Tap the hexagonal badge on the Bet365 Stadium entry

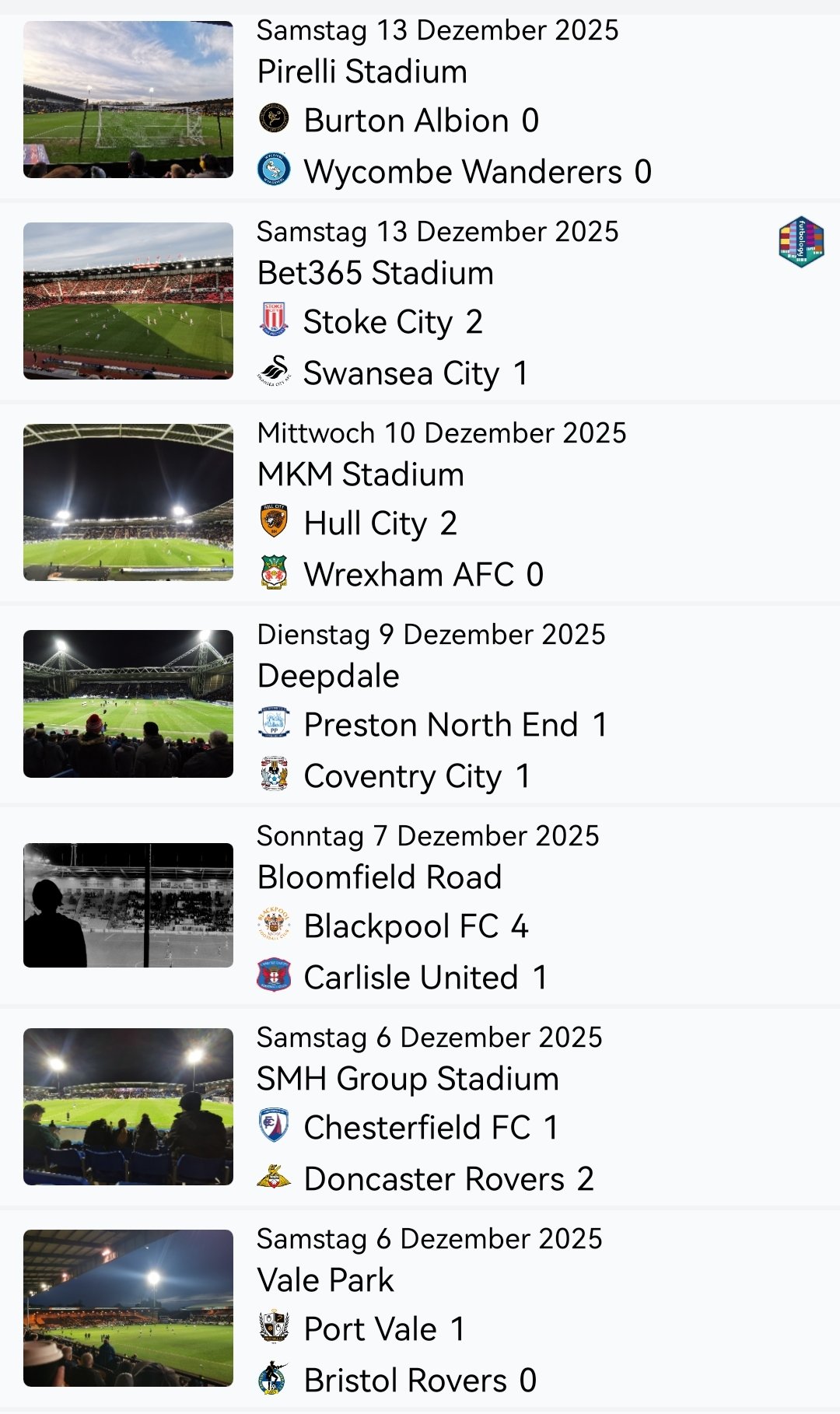pos(800,242)
